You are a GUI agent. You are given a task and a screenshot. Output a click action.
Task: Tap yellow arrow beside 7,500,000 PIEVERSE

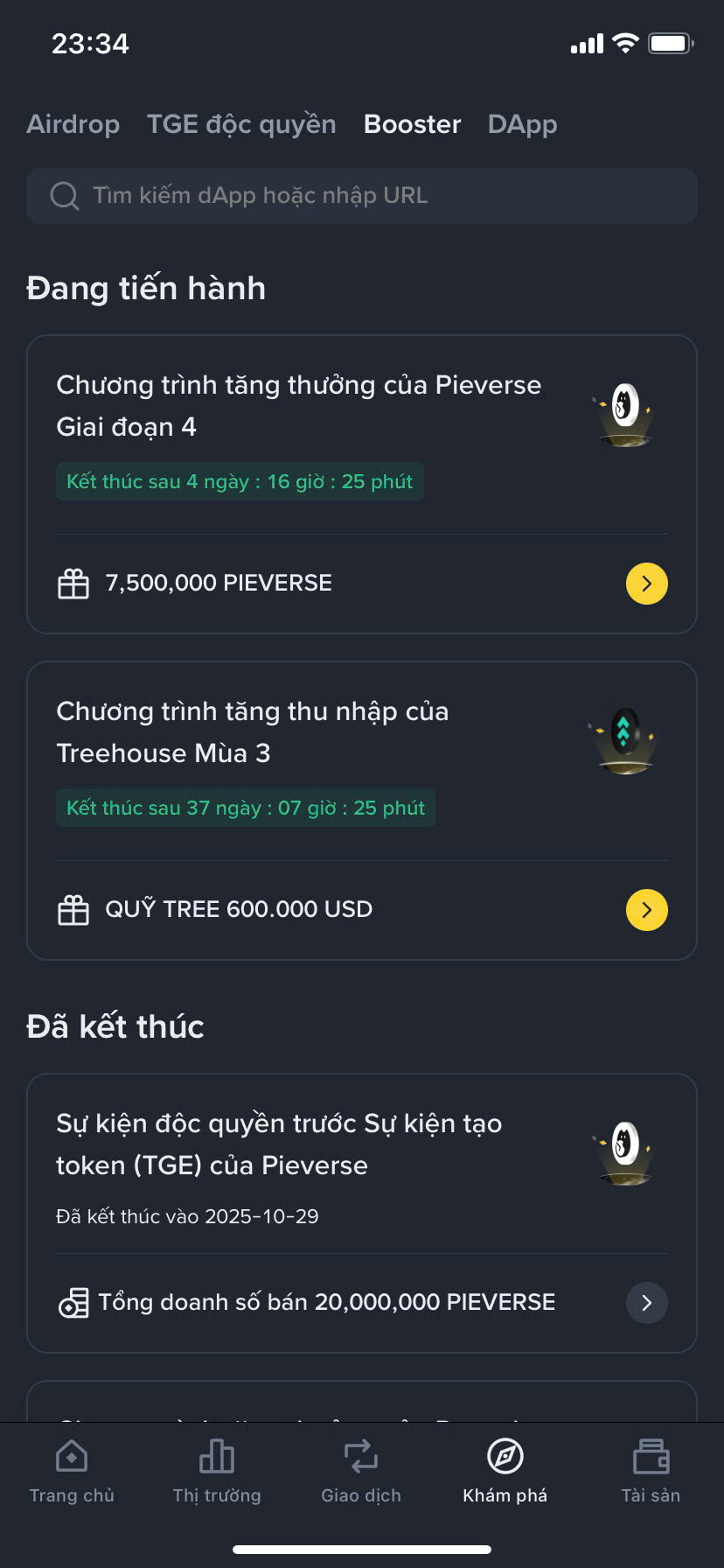coord(647,584)
